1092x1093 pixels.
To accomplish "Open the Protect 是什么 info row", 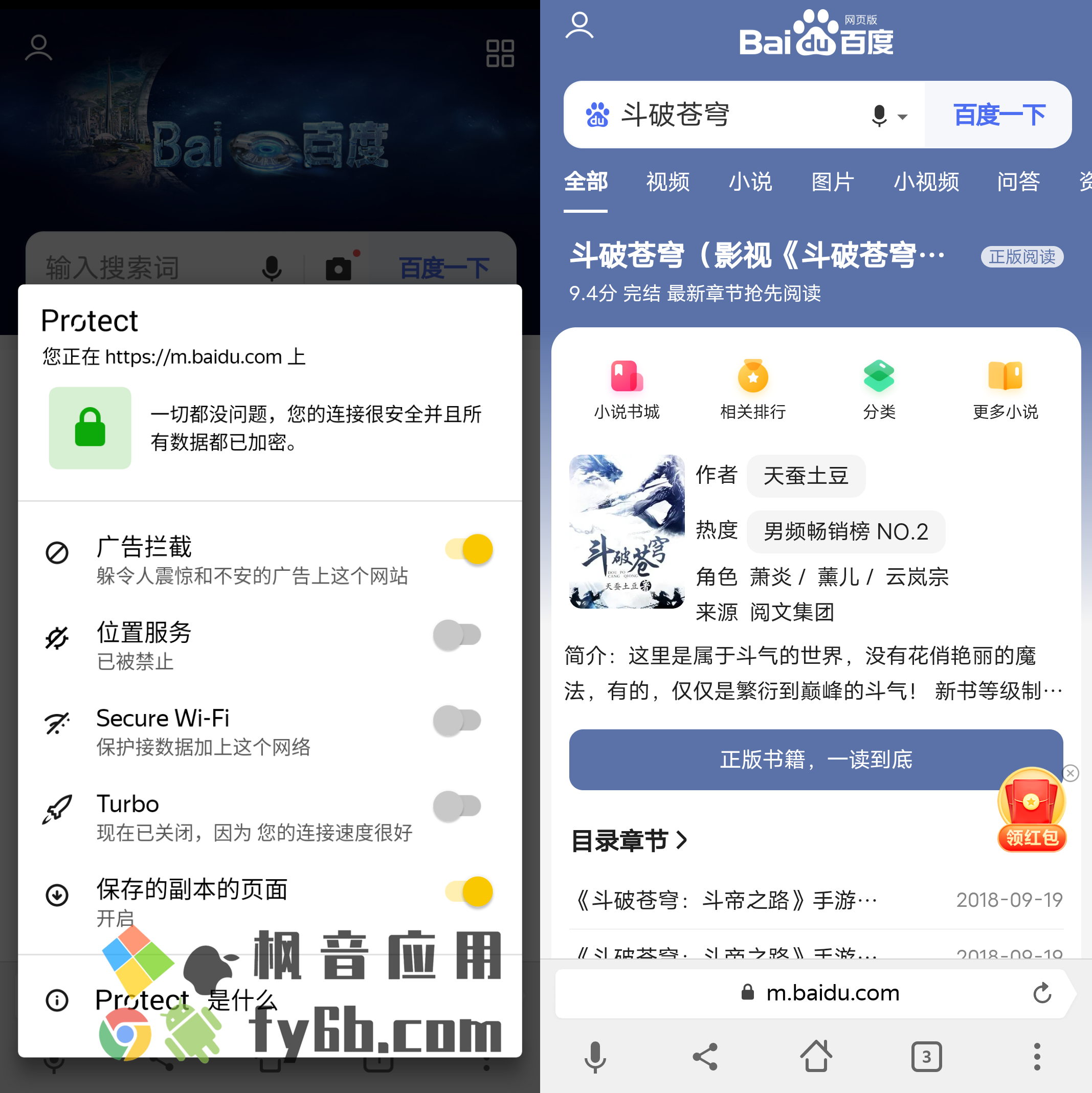I will pos(187,1000).
